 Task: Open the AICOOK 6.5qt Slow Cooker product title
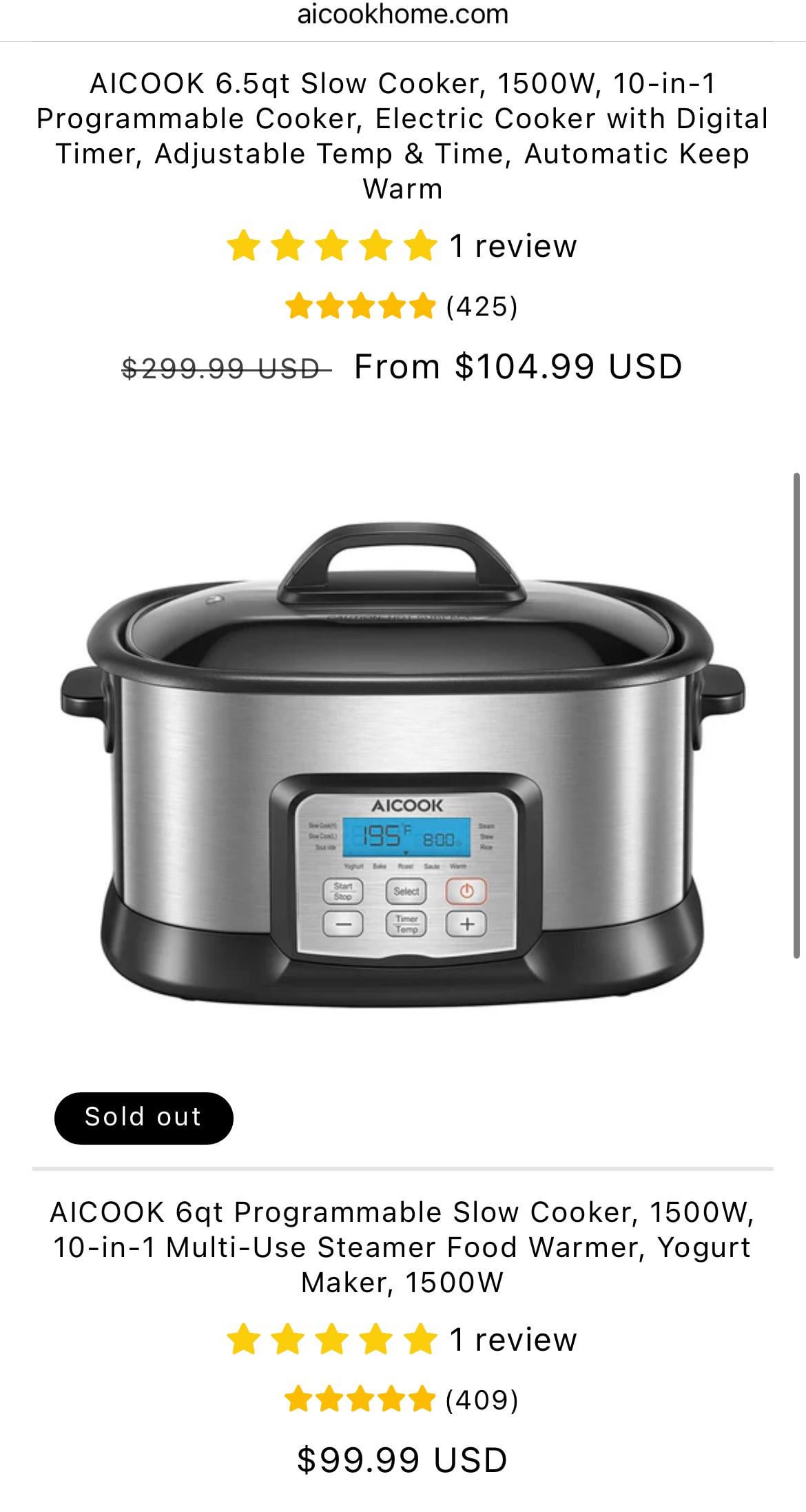(x=402, y=136)
